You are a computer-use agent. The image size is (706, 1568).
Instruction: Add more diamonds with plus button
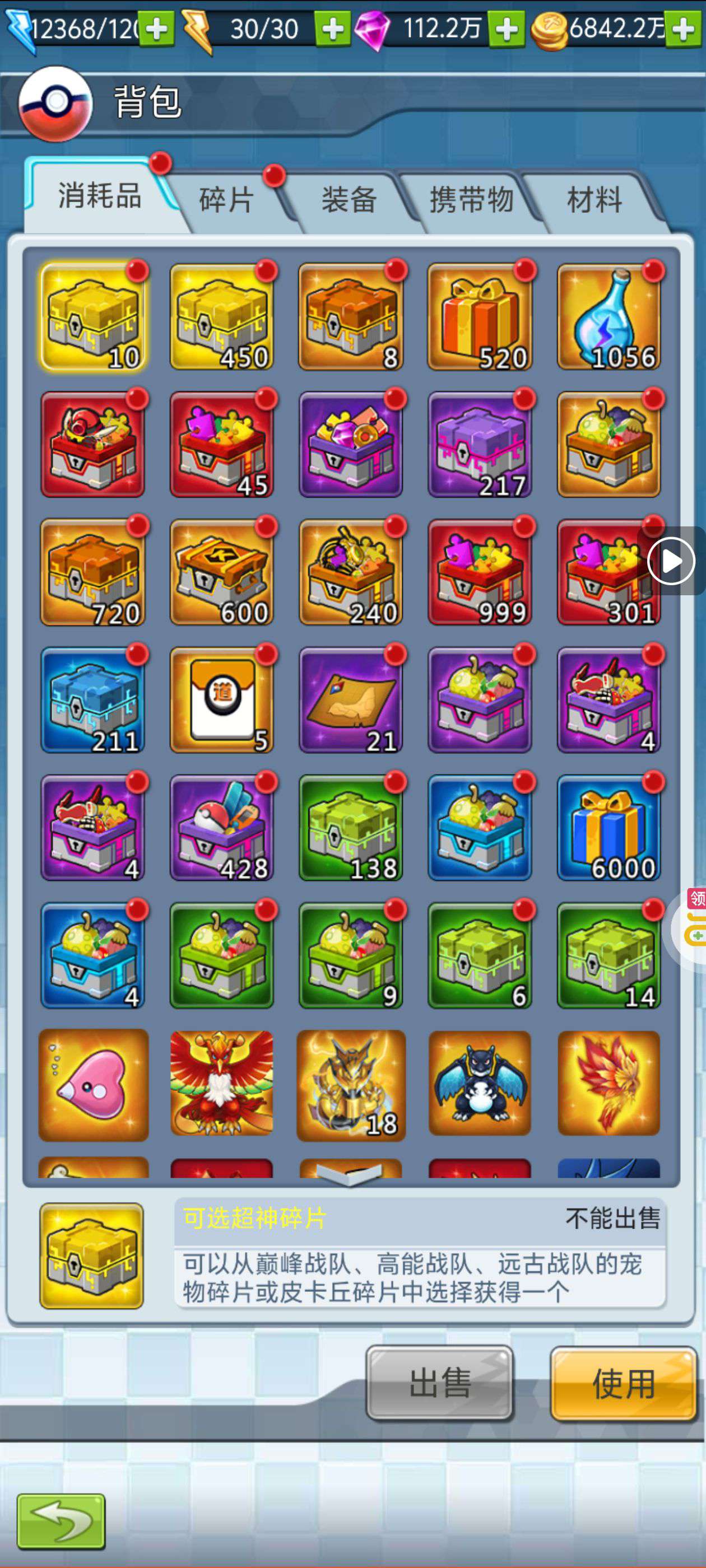[x=507, y=29]
